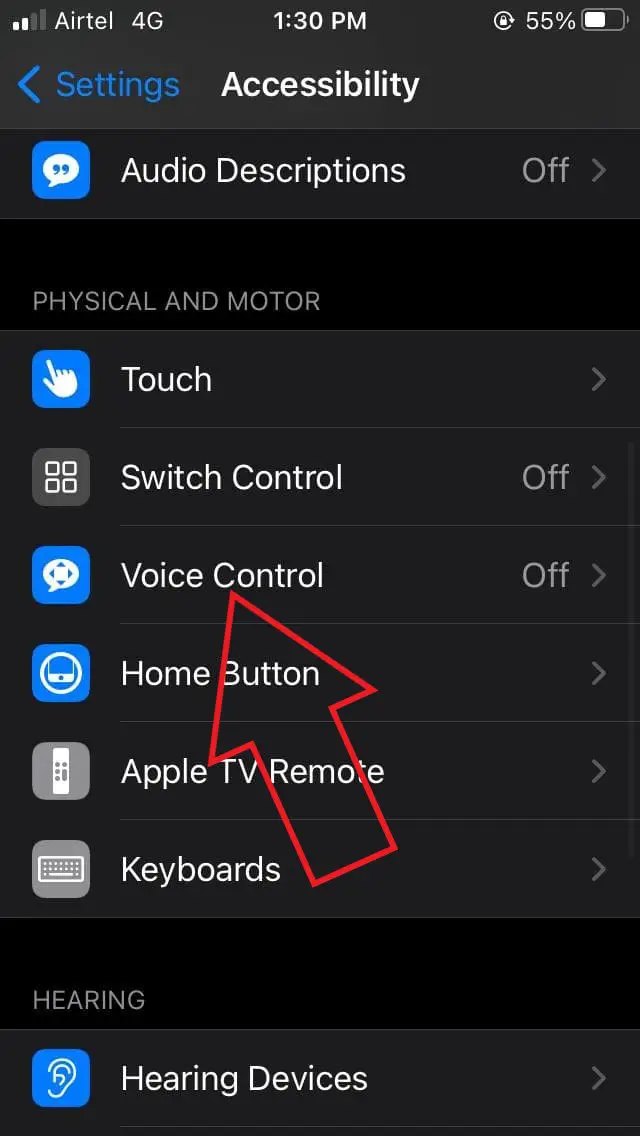Open Apple TV Remote settings

(x=320, y=771)
